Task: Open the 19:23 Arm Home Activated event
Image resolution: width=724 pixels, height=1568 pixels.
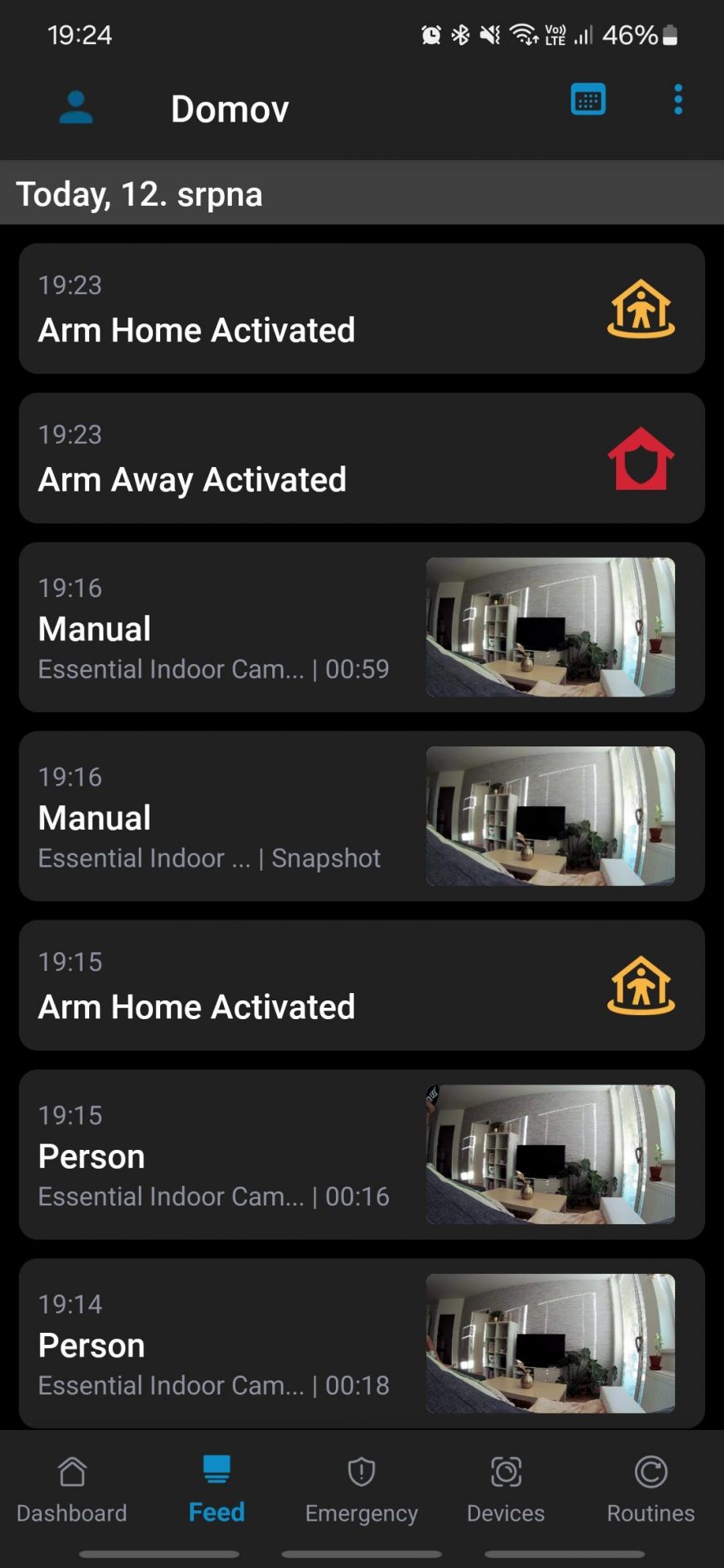Action: pyautogui.click(x=362, y=309)
